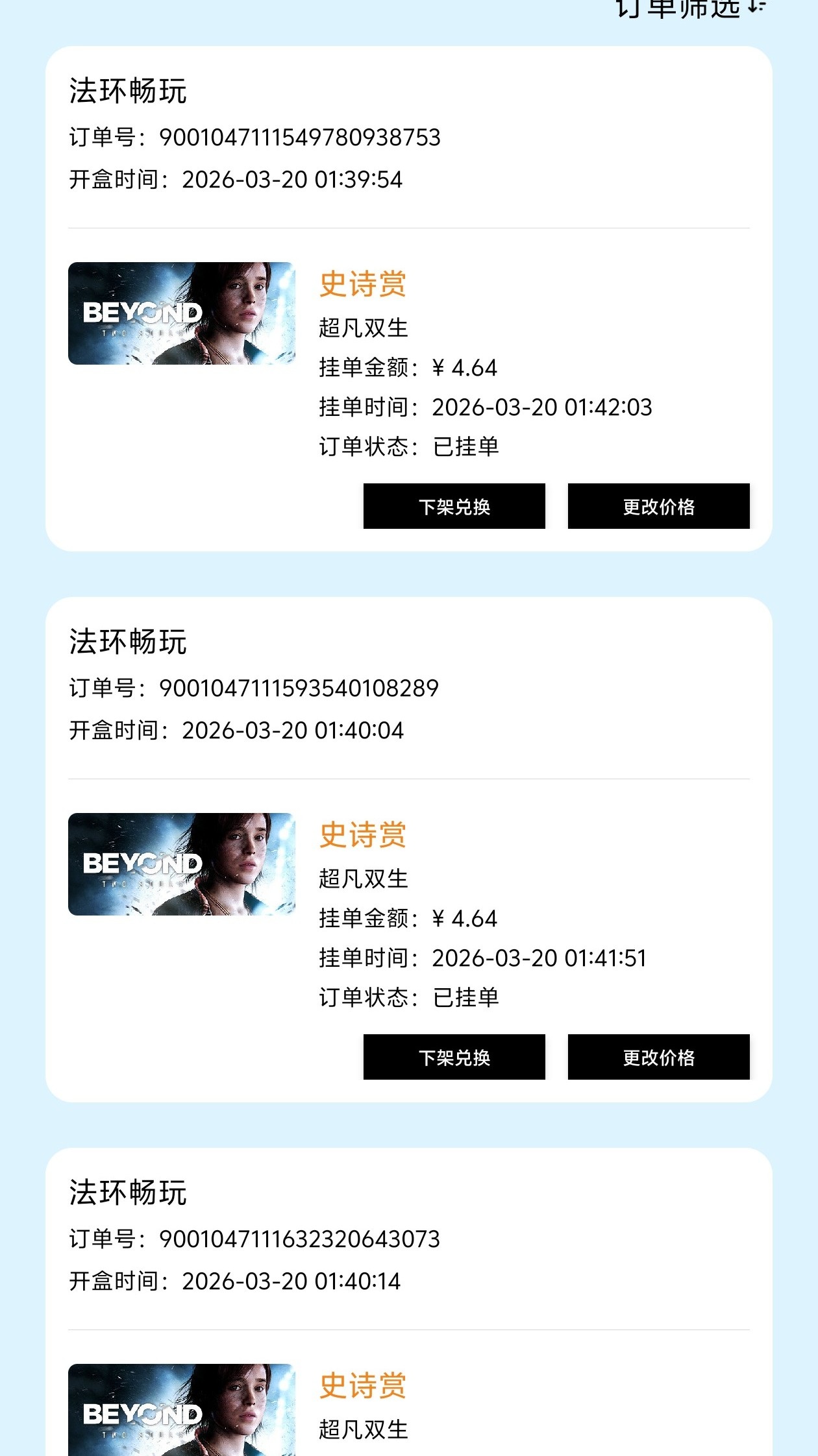Tap 更改价格 for order ending 108289

tap(658, 1057)
